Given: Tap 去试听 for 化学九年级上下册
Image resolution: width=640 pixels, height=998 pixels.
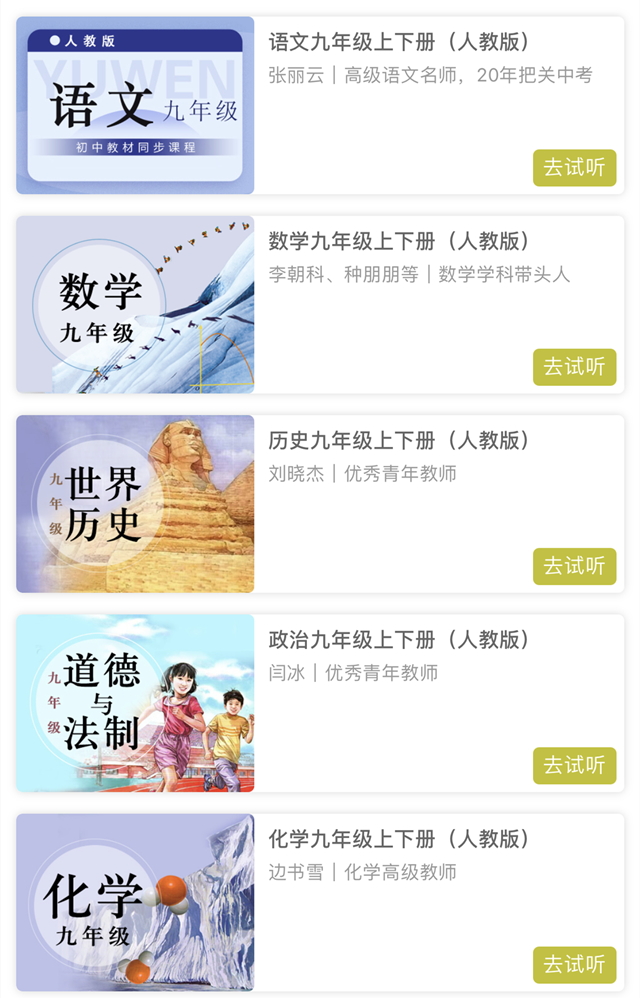Looking at the screenshot, I should tap(574, 964).
